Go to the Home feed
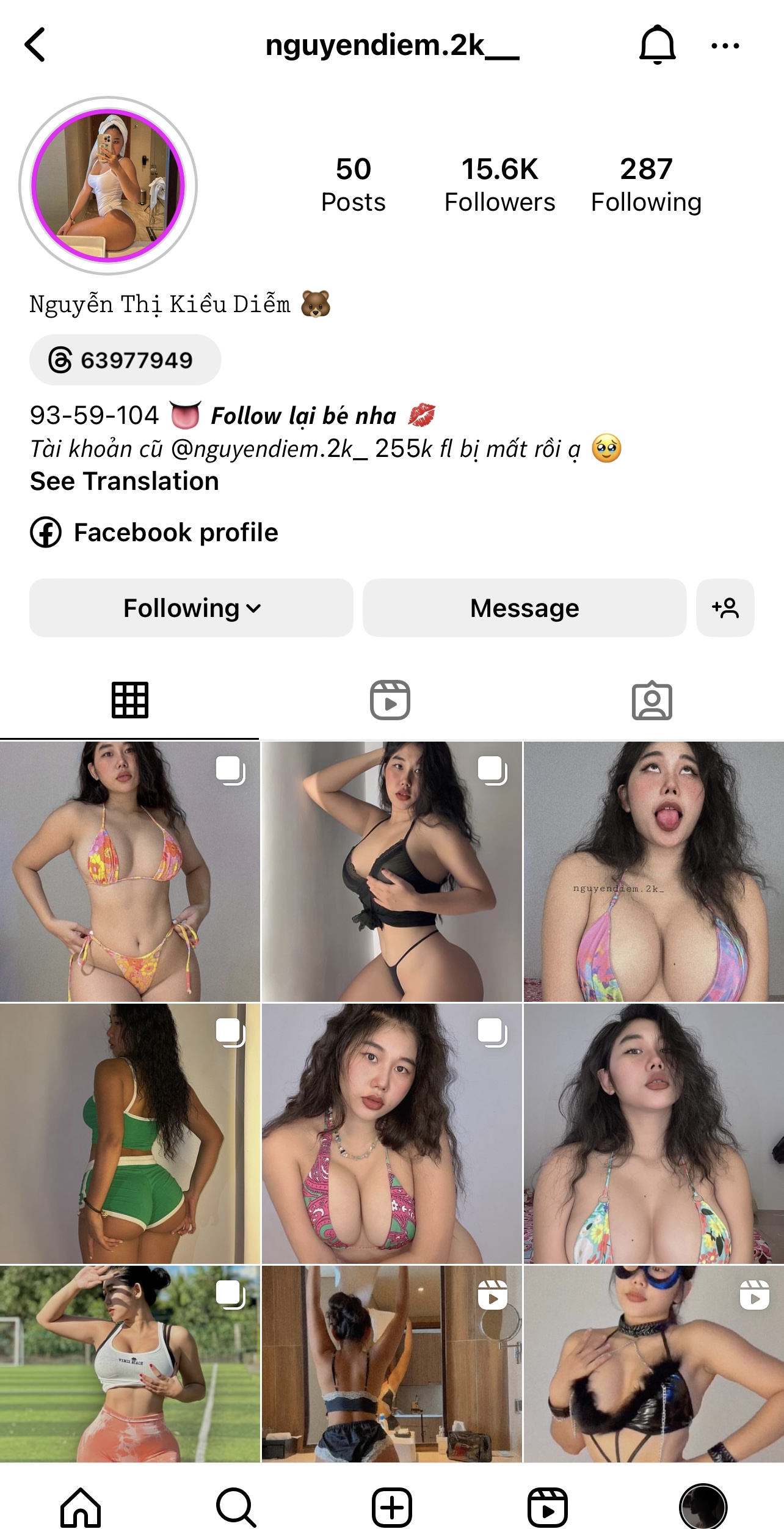Image resolution: width=784 pixels, height=1529 pixels. (x=81, y=1507)
